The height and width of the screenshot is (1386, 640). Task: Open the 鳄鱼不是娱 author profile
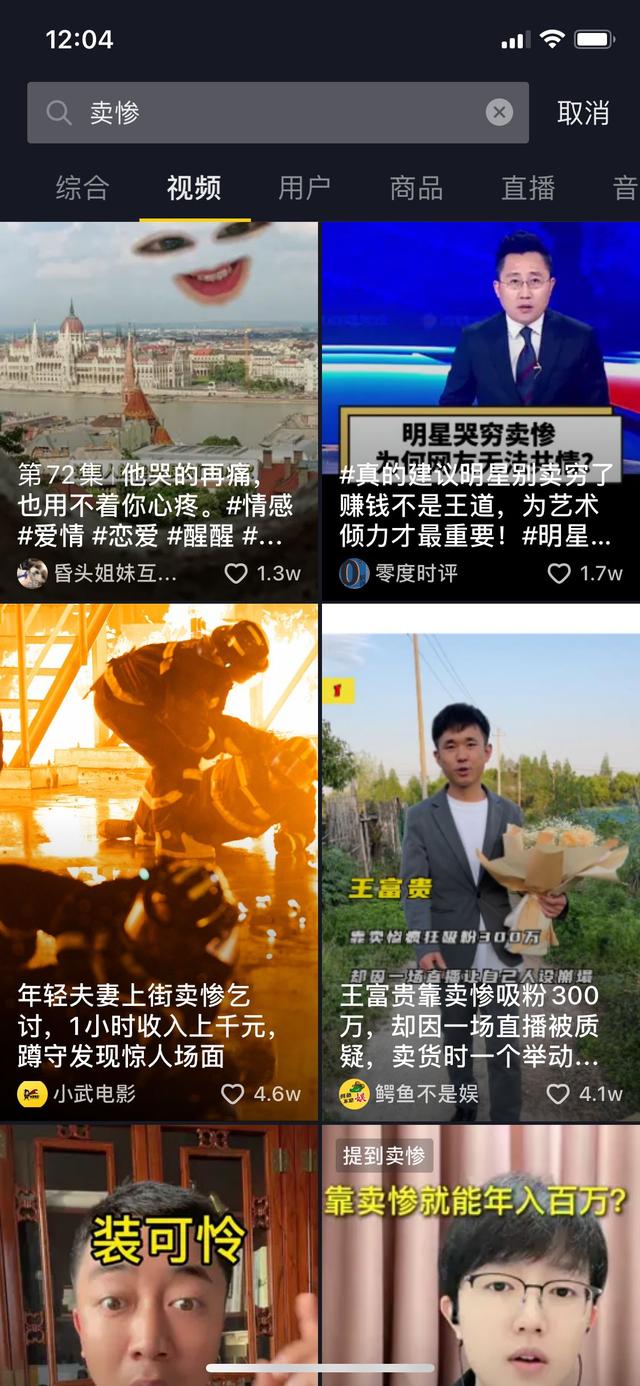click(410, 1093)
